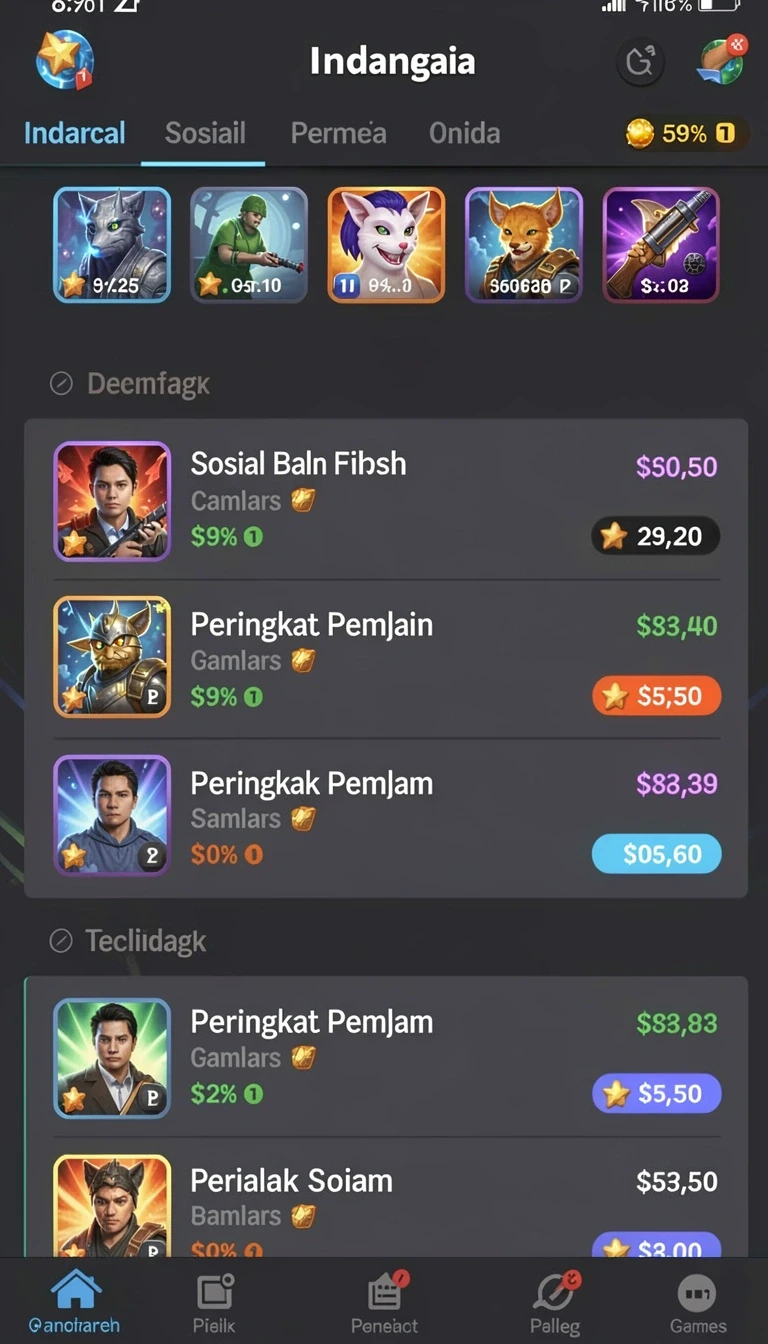Switch to the Sosiail tab
The width and height of the screenshot is (768, 1344).
tap(205, 133)
